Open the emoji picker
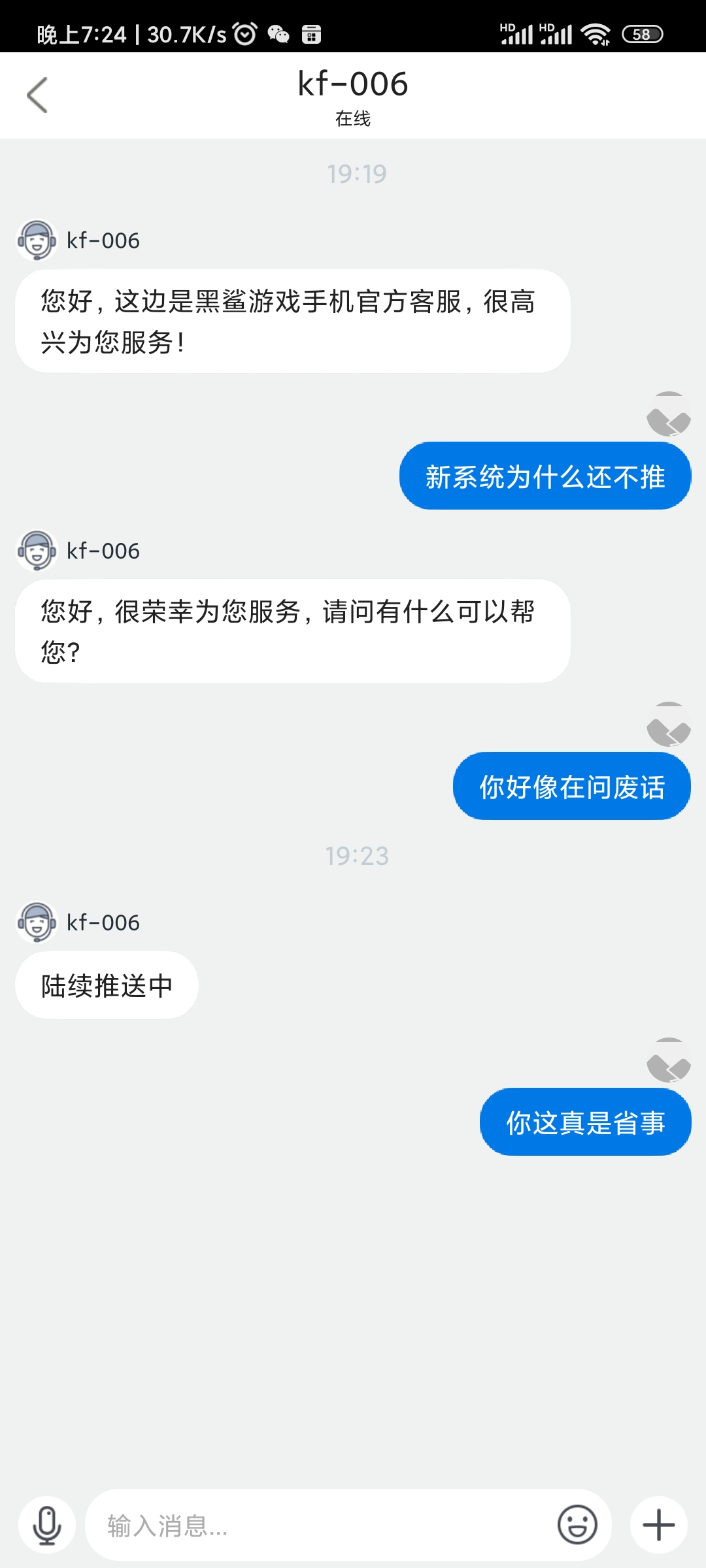Screen dimensions: 706x1568 pyautogui.click(x=577, y=1526)
